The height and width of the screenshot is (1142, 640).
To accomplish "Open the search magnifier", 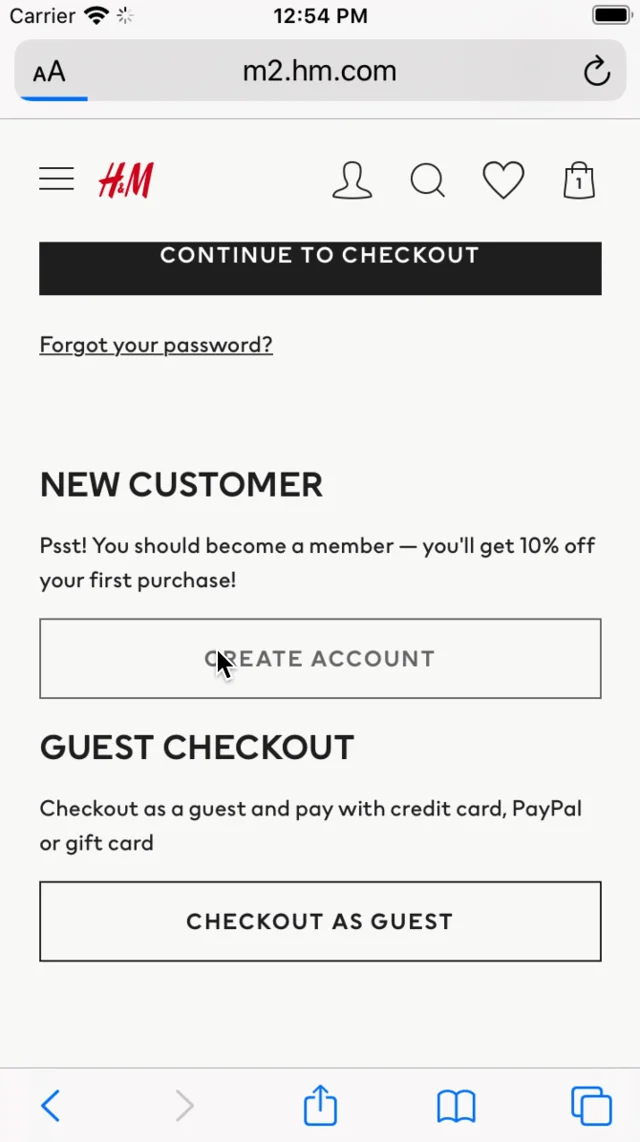I will (x=428, y=181).
